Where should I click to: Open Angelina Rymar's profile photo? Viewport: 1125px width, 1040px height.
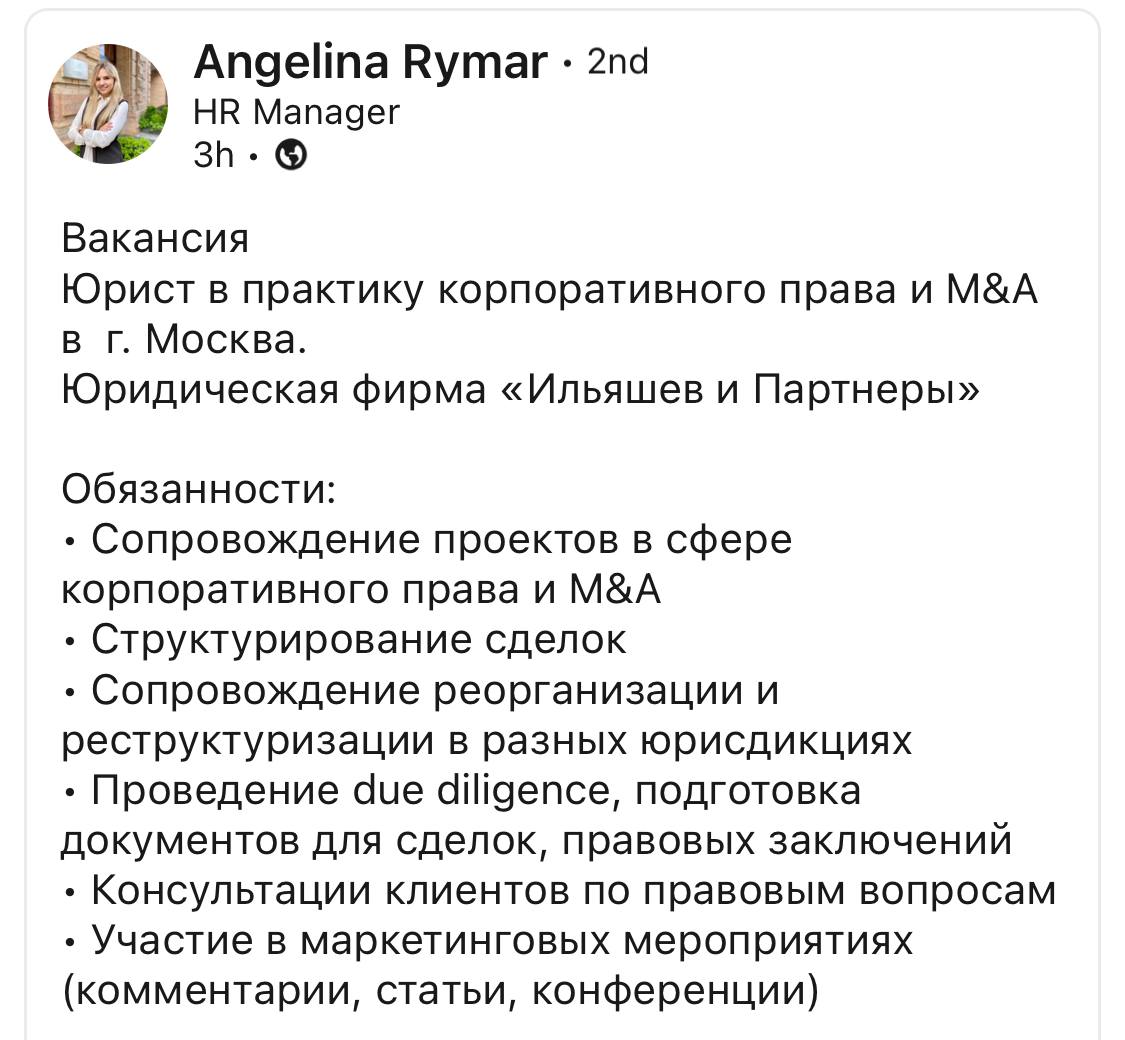[108, 104]
